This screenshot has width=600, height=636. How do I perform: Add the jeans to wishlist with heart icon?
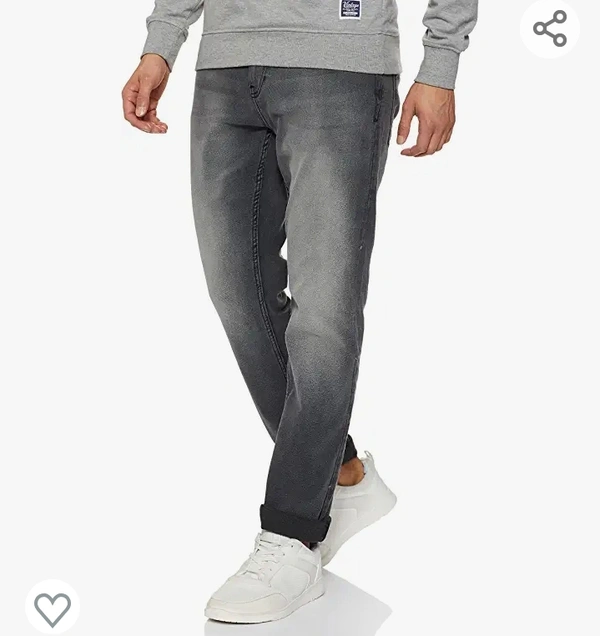pyautogui.click(x=52, y=607)
